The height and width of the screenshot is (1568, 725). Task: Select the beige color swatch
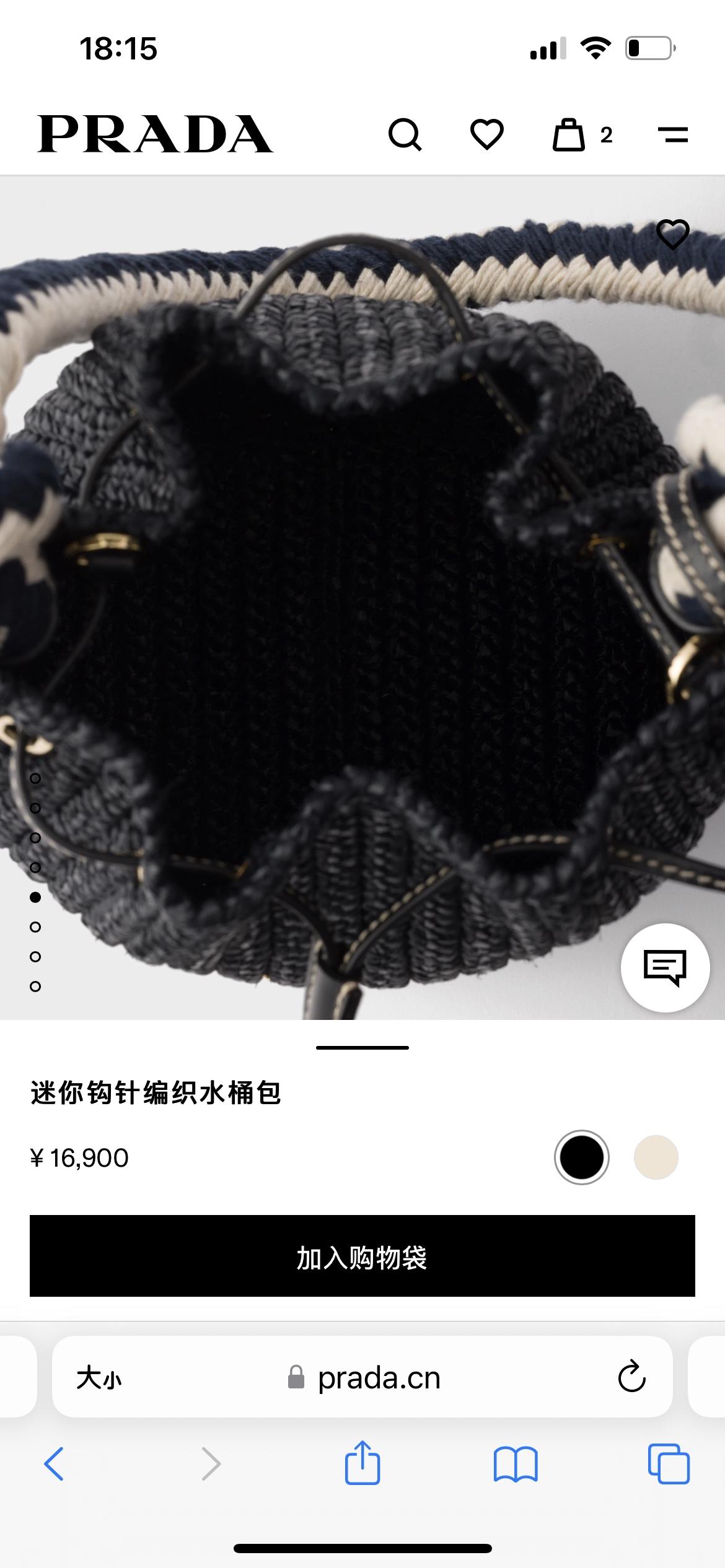(x=656, y=1157)
